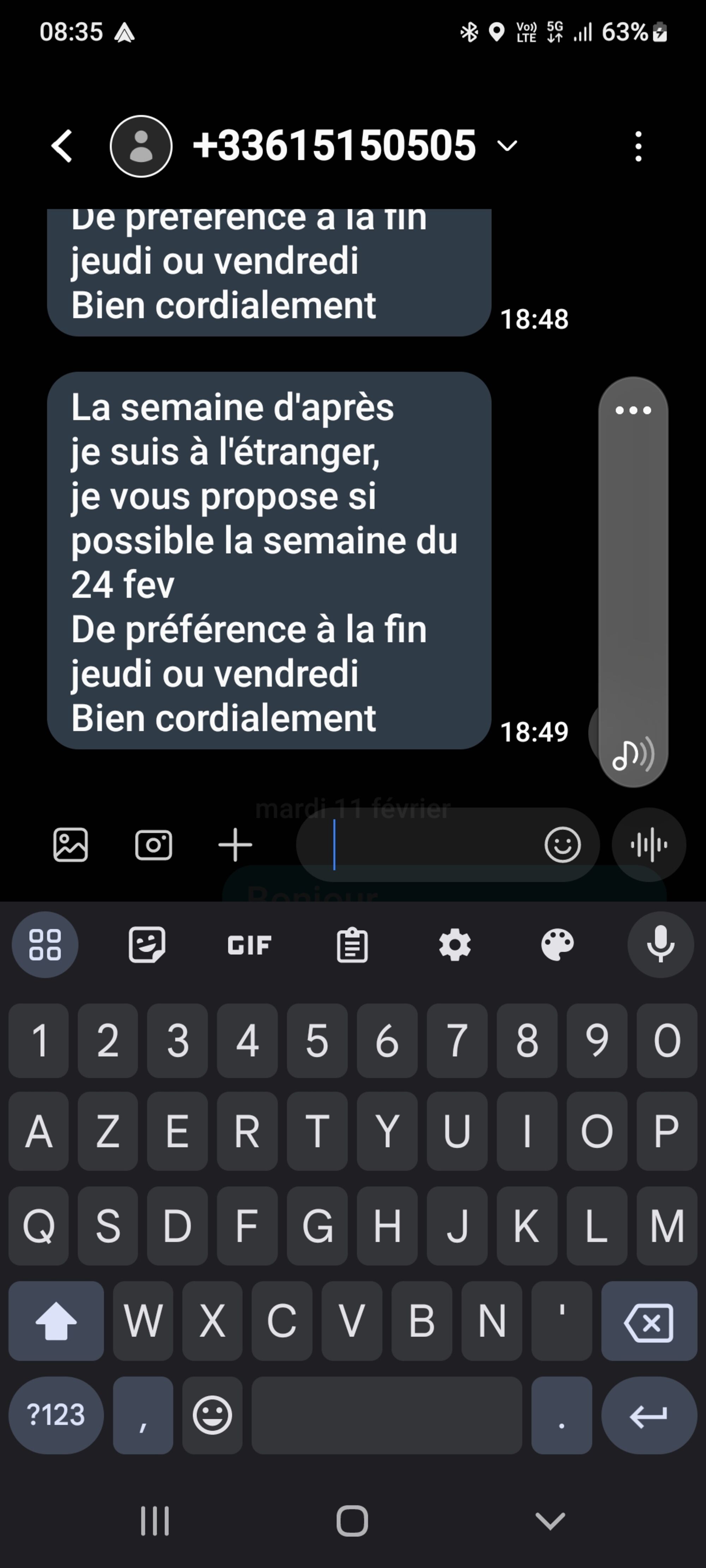
Task: Open the keyboard sticker panel
Action: pos(147,945)
